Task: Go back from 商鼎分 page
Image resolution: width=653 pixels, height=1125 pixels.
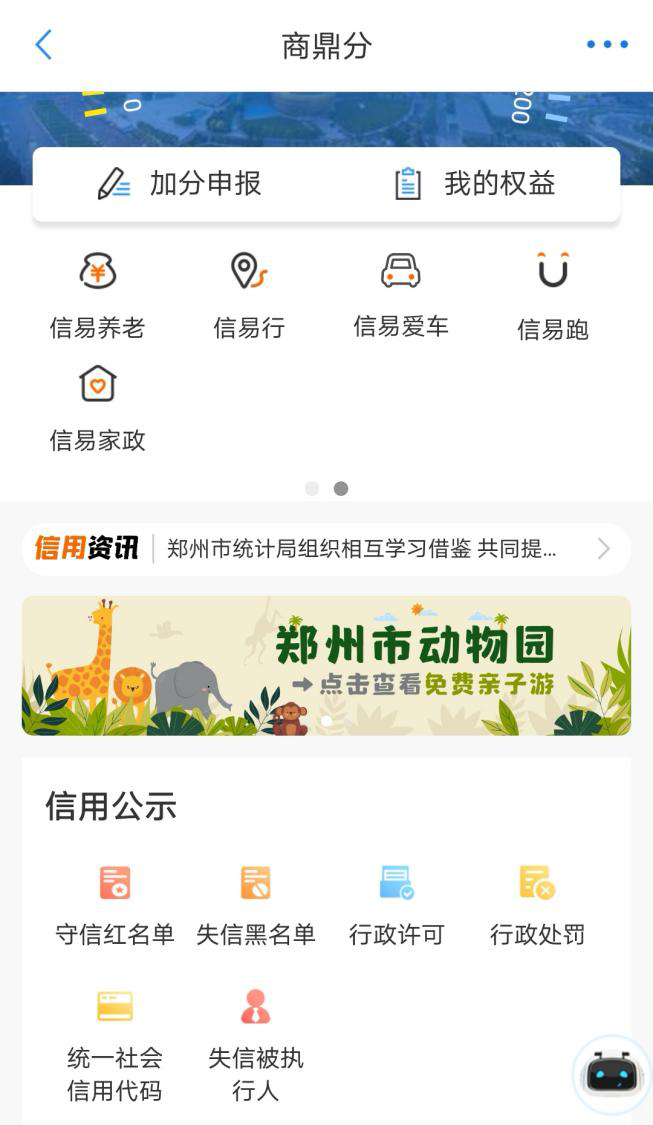Action: coord(43,45)
